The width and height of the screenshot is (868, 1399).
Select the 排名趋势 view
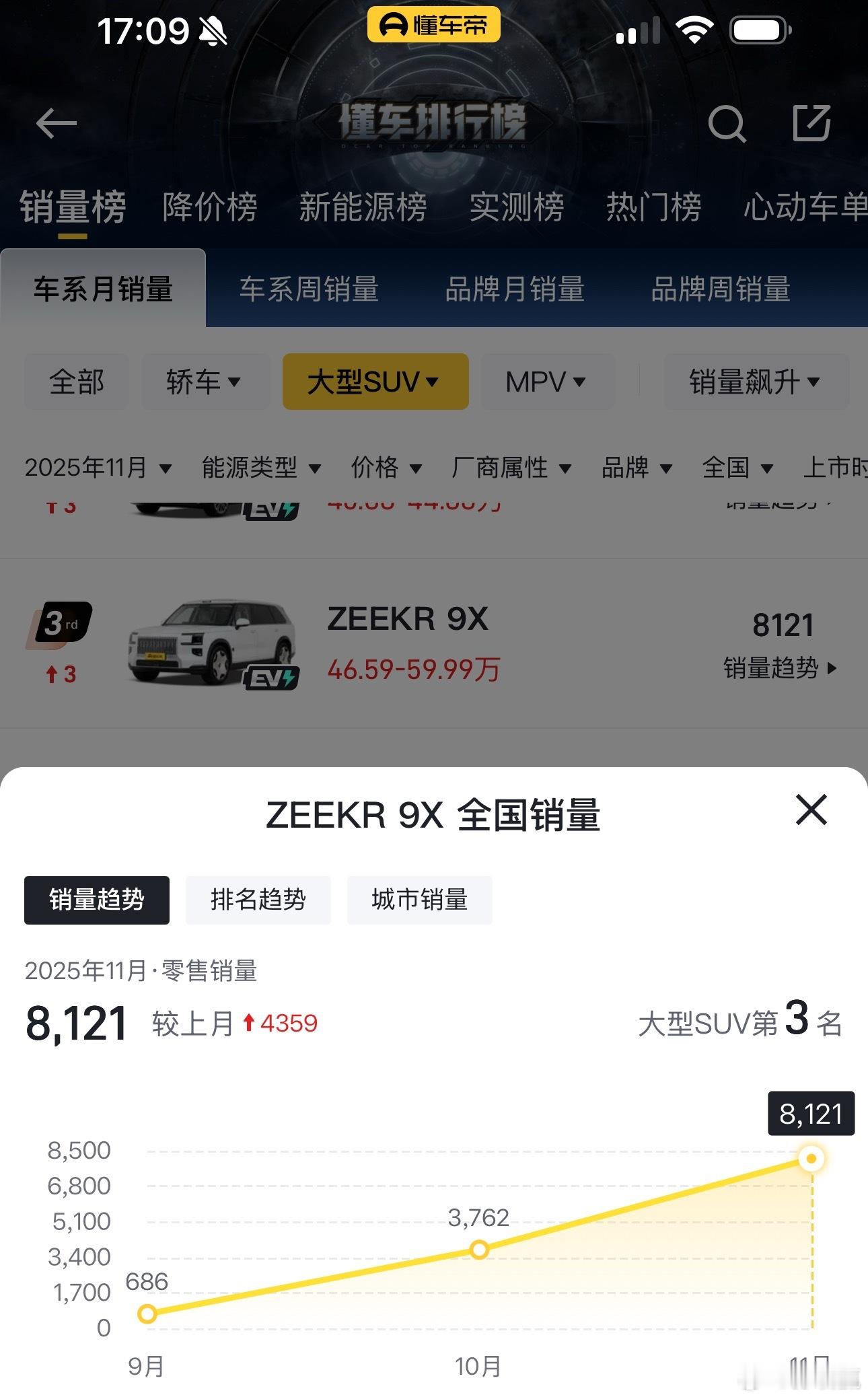click(x=258, y=900)
